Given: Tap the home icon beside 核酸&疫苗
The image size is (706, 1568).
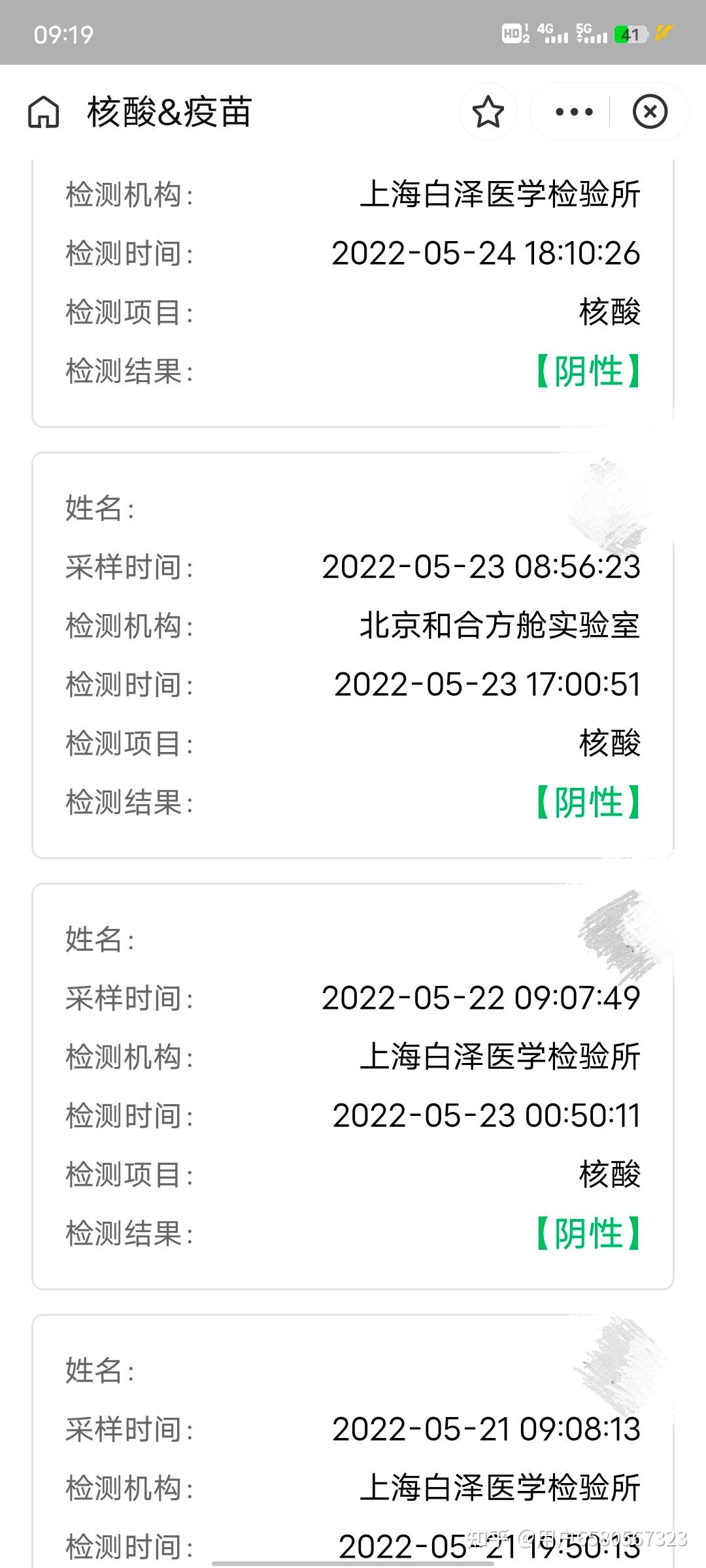Looking at the screenshot, I should [x=44, y=112].
